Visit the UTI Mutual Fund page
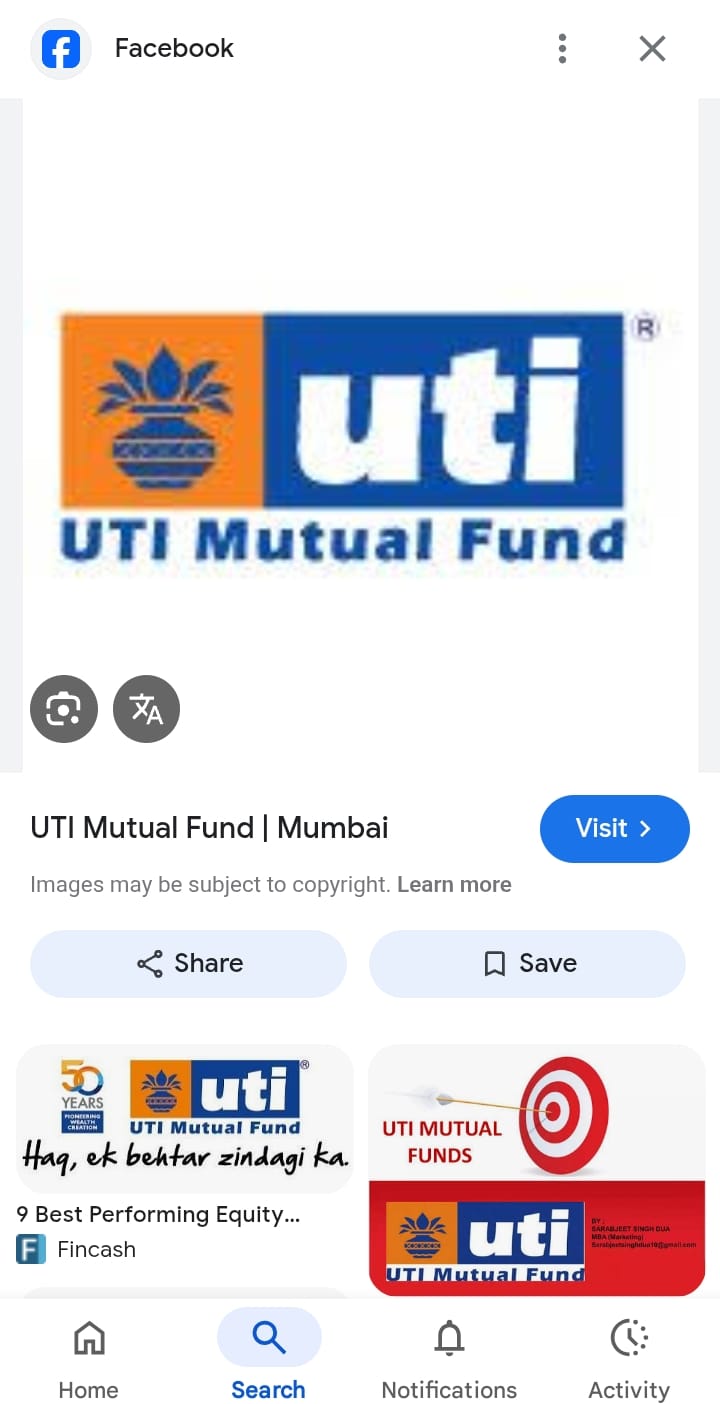Viewport: 720px width, 1404px height. tap(614, 828)
